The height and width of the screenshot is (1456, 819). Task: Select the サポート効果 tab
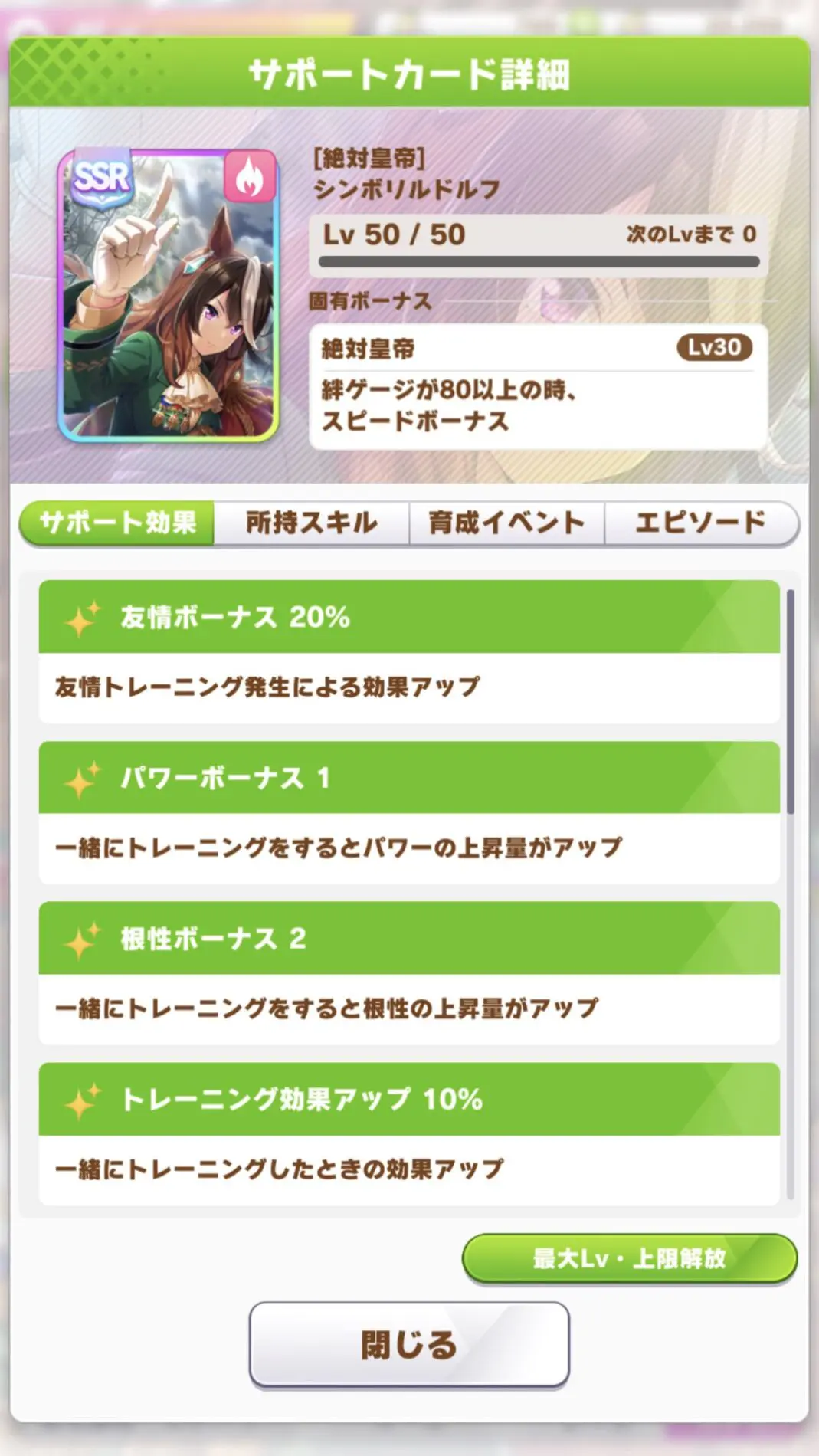click(x=117, y=523)
